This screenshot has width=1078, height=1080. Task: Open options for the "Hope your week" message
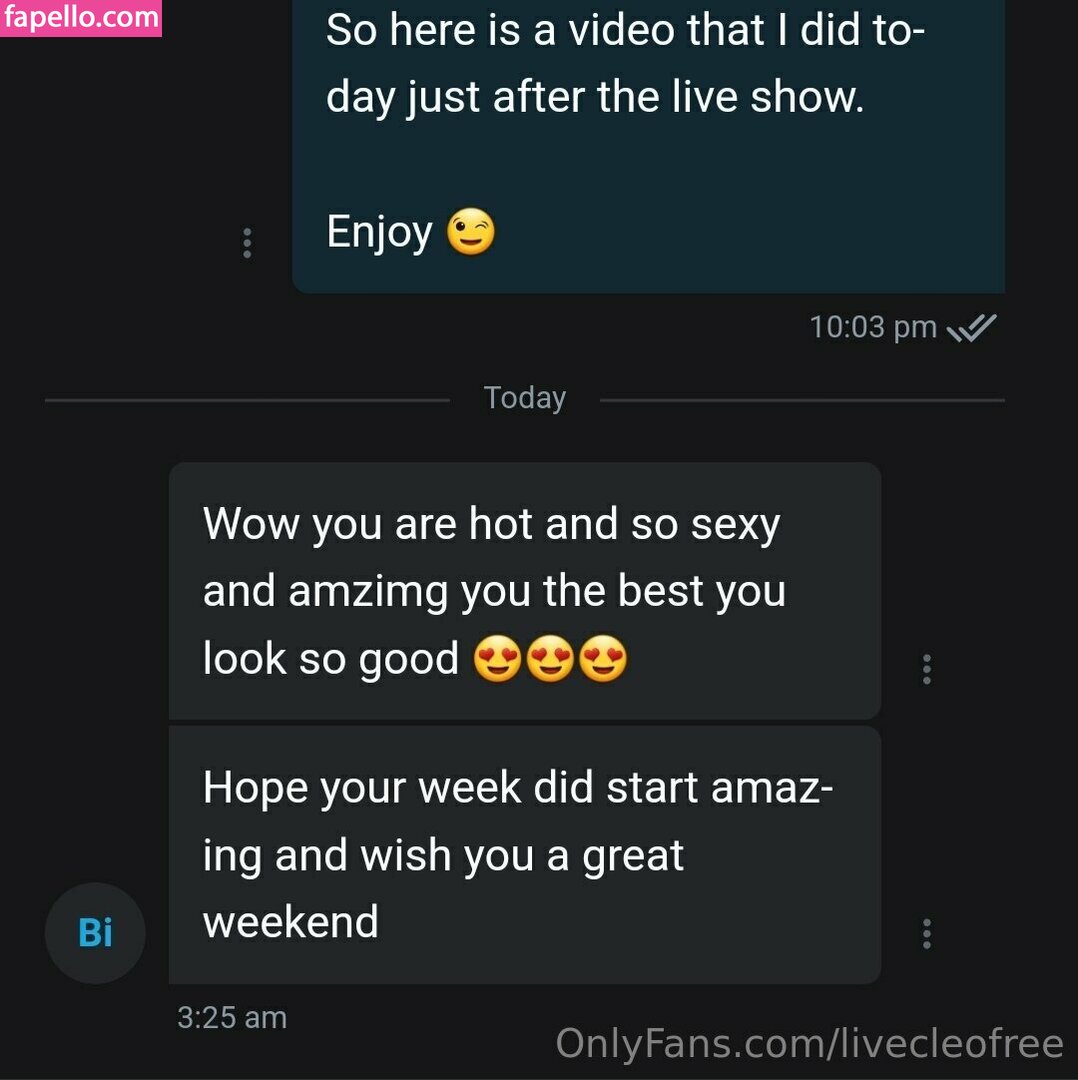coord(927,933)
